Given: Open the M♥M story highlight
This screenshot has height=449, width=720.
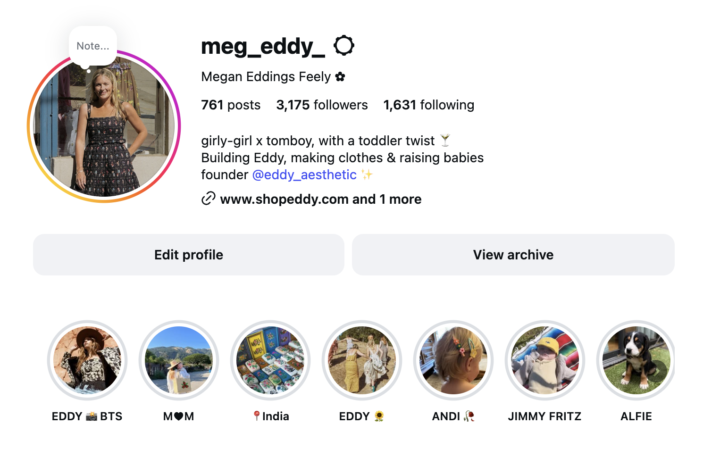Looking at the screenshot, I should click(x=178, y=360).
